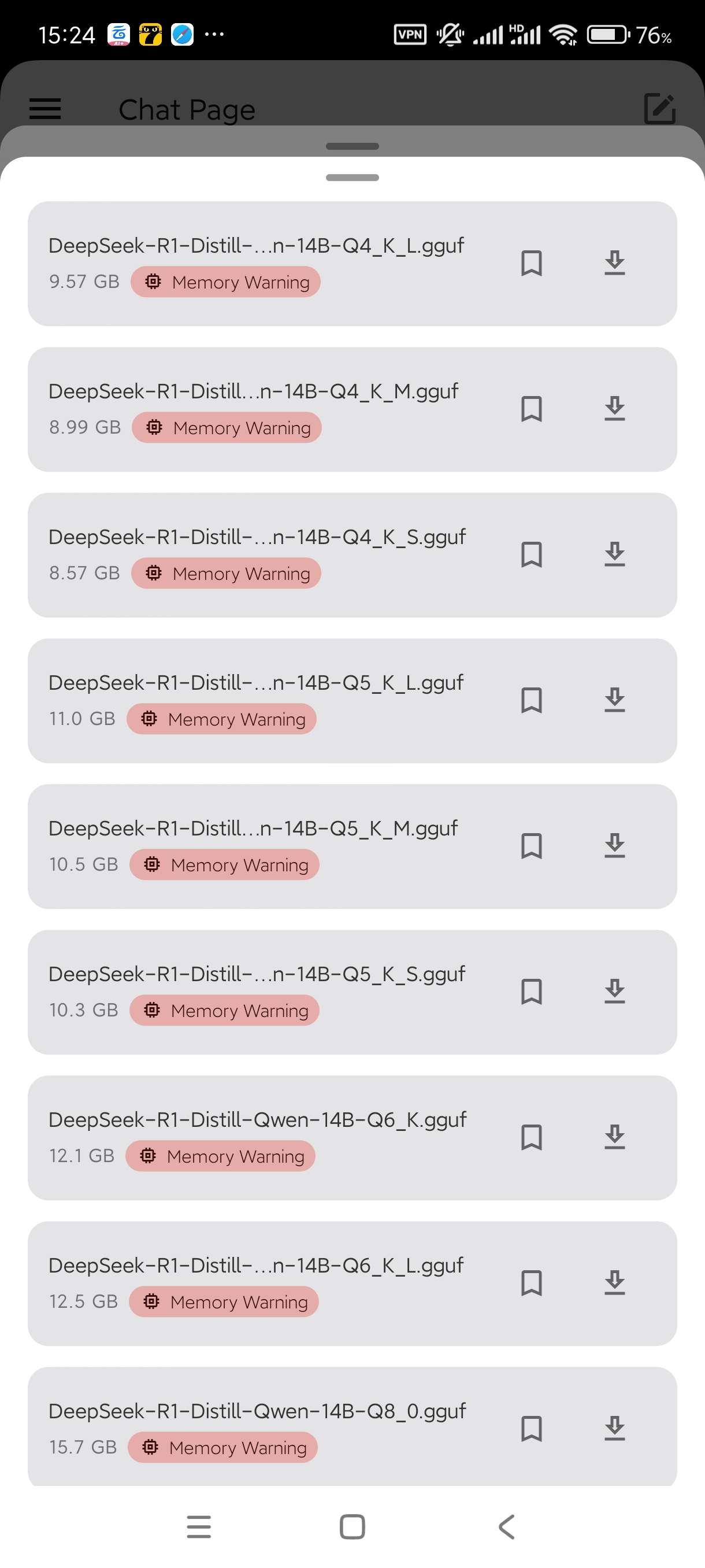Download the Qwen-14B-Q6_K.gguf model

coord(614,1137)
